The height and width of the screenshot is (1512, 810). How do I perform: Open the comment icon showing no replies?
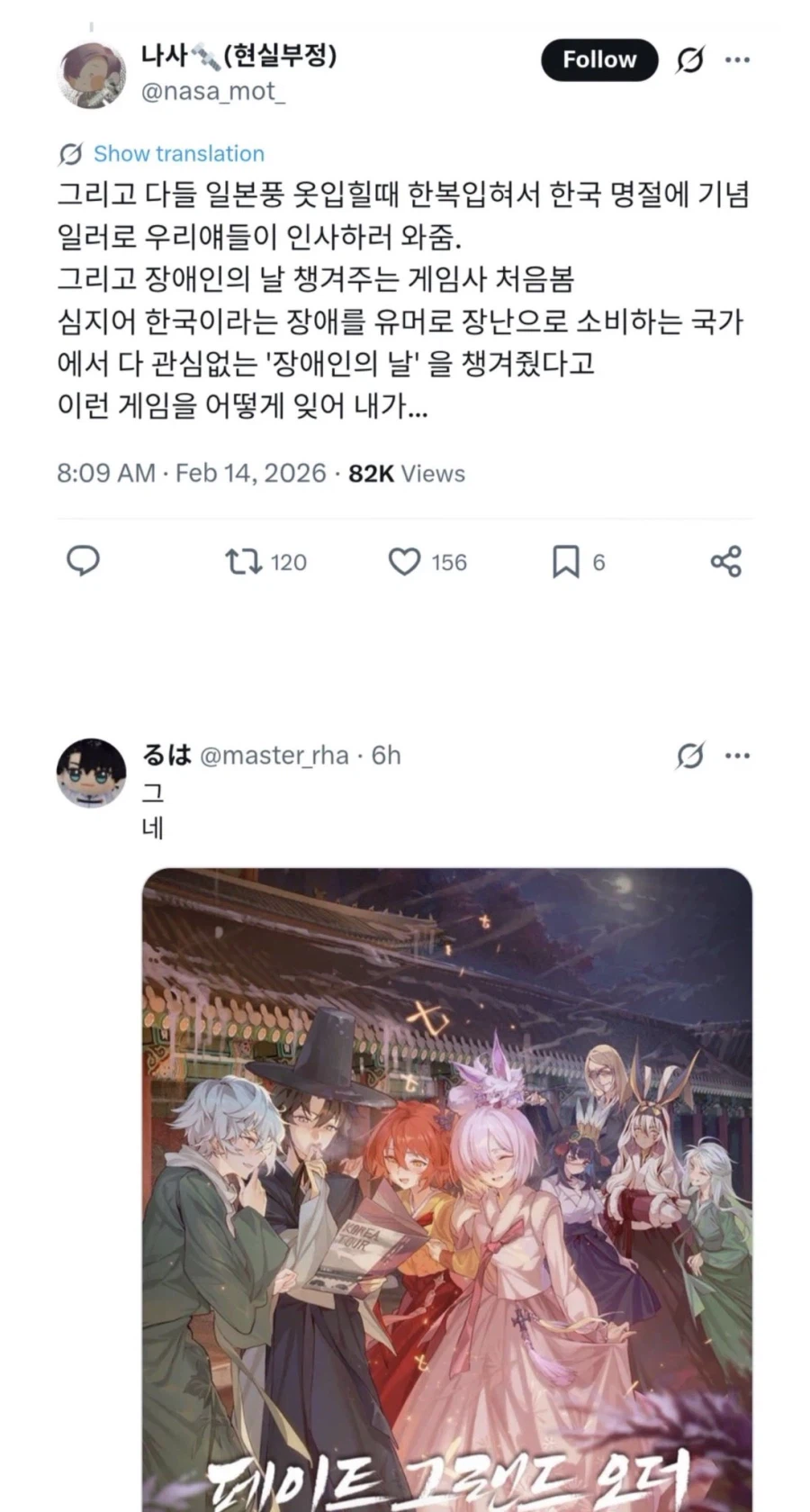(x=84, y=561)
